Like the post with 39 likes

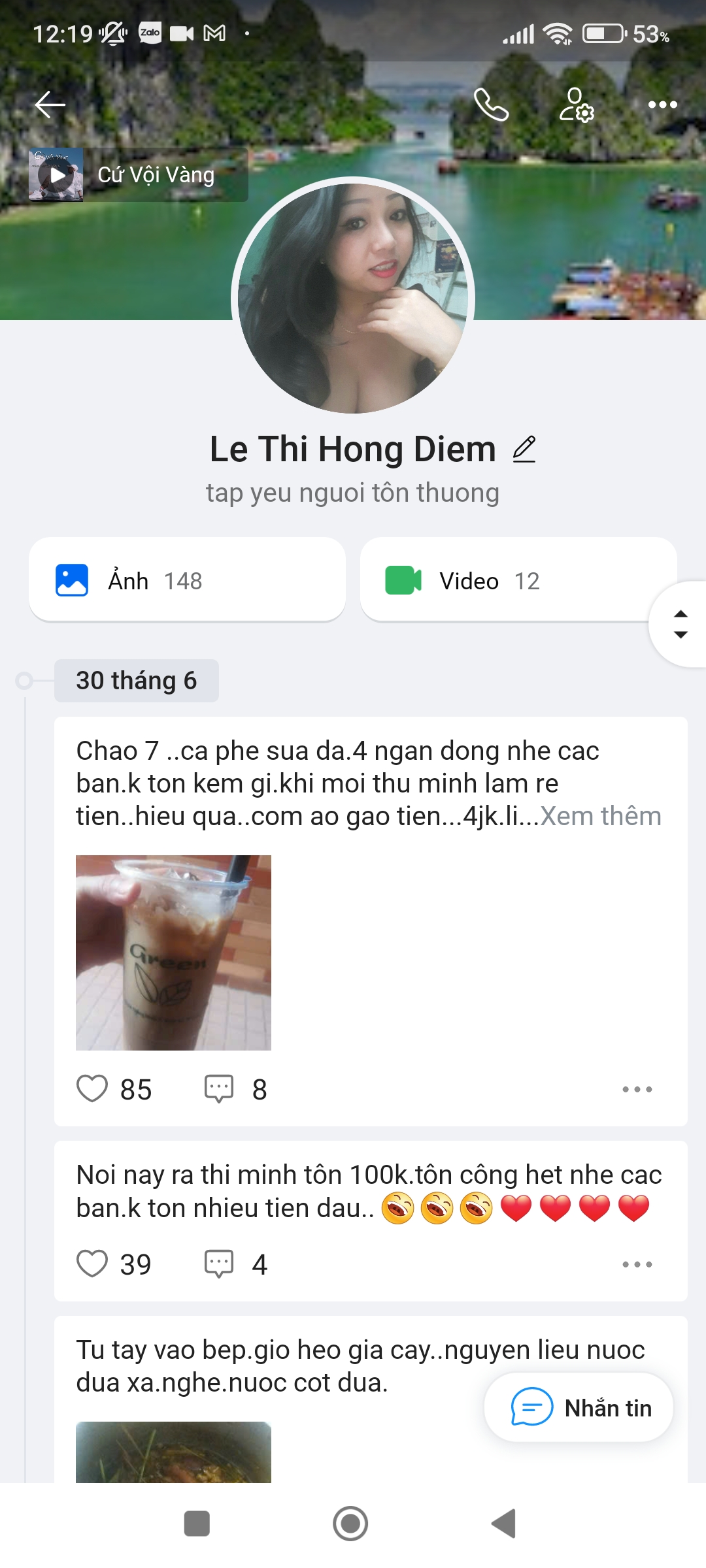[x=92, y=1264]
